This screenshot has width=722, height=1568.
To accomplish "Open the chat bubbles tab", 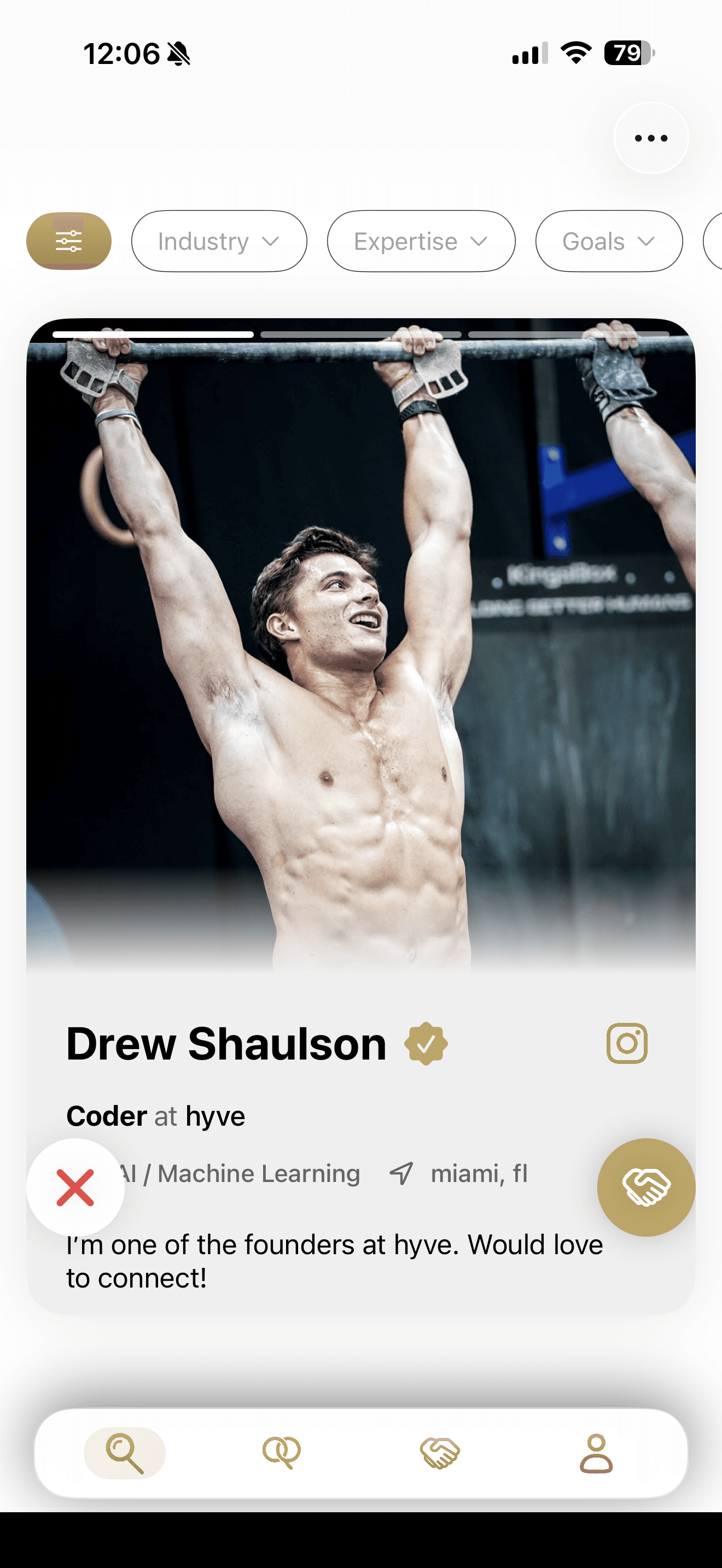I will pos(281,1452).
